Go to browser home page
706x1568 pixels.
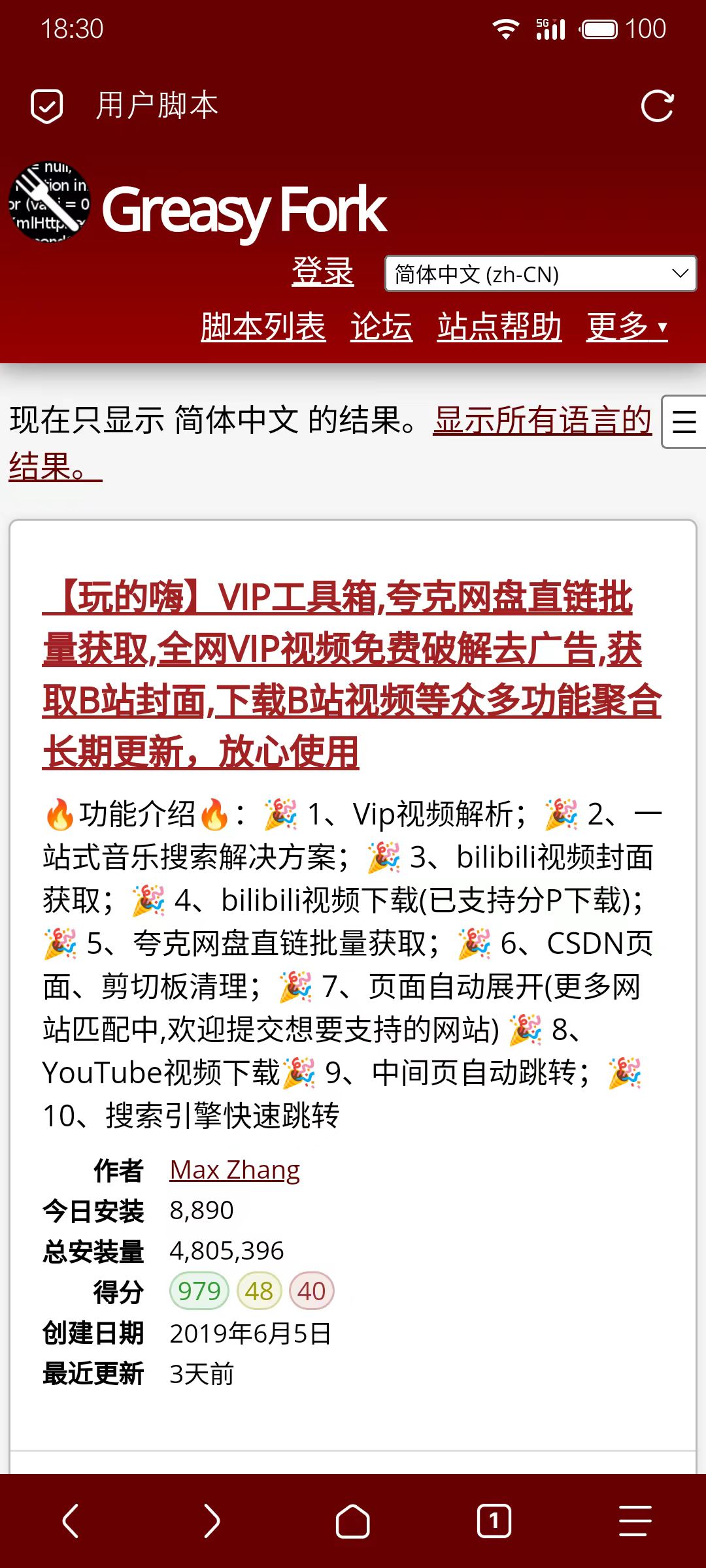pos(353,1521)
